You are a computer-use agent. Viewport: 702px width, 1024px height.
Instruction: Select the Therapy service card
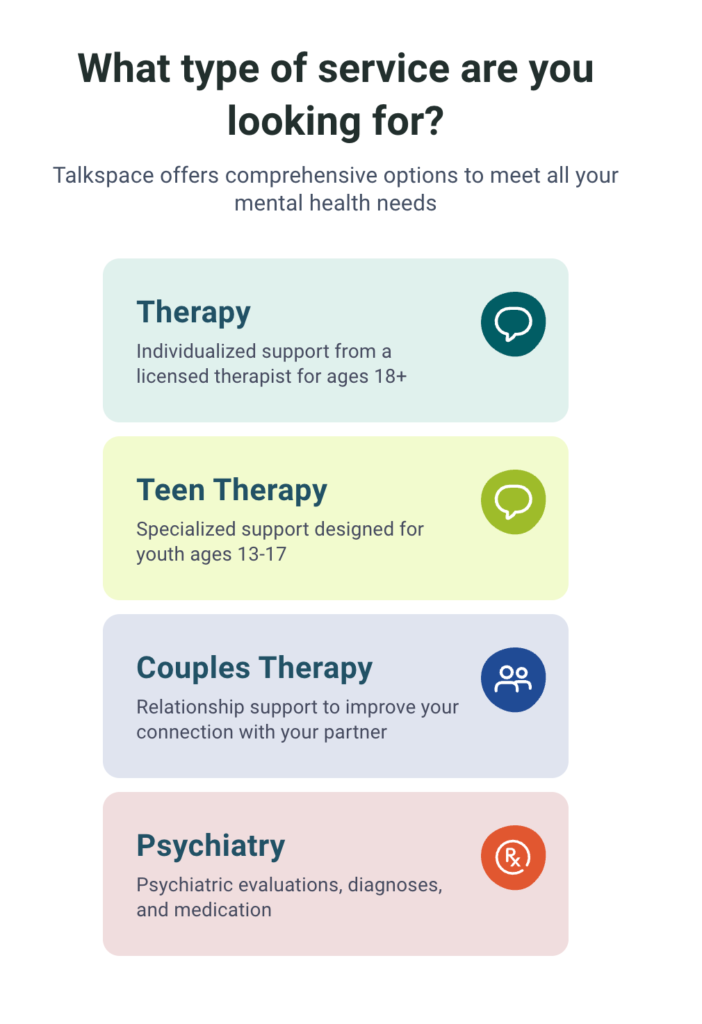(x=335, y=340)
